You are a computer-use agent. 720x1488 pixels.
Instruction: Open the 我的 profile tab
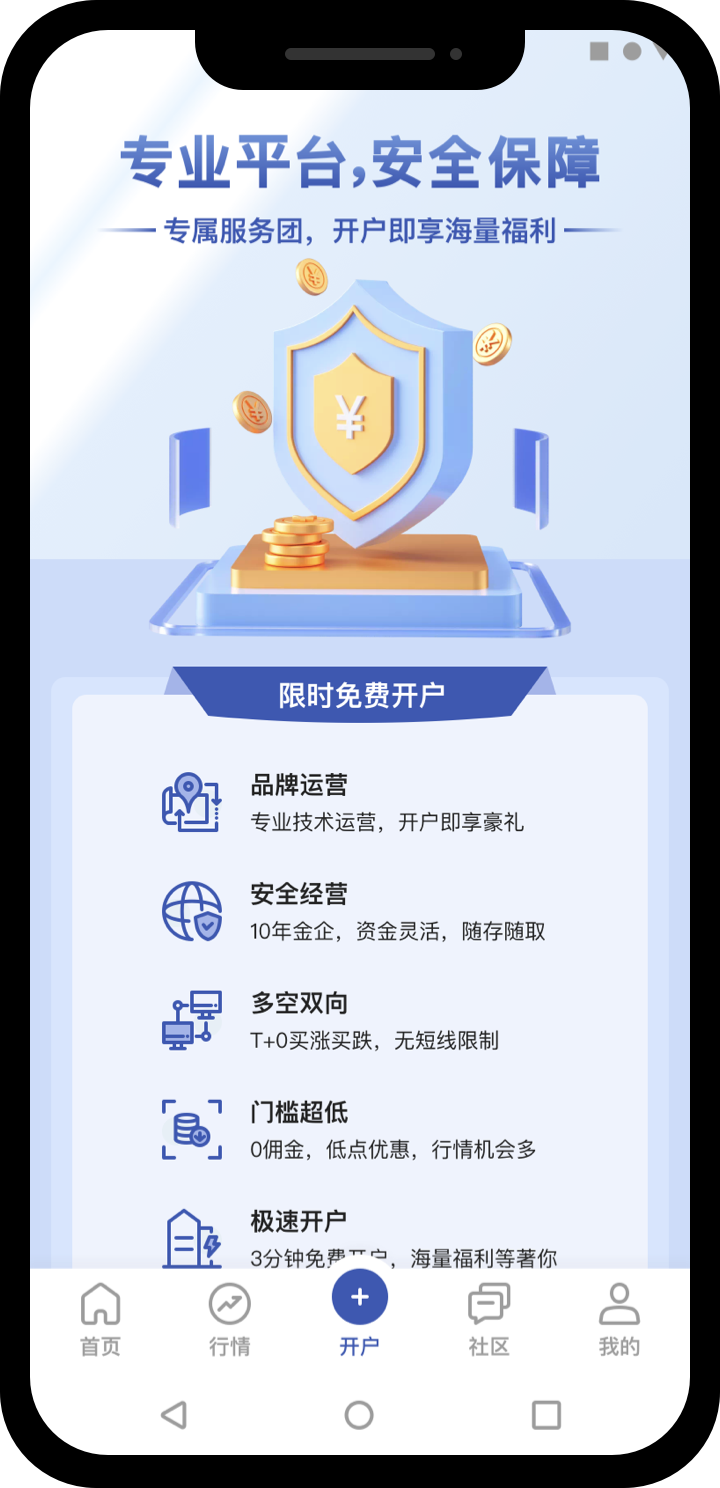pyautogui.click(x=619, y=1319)
